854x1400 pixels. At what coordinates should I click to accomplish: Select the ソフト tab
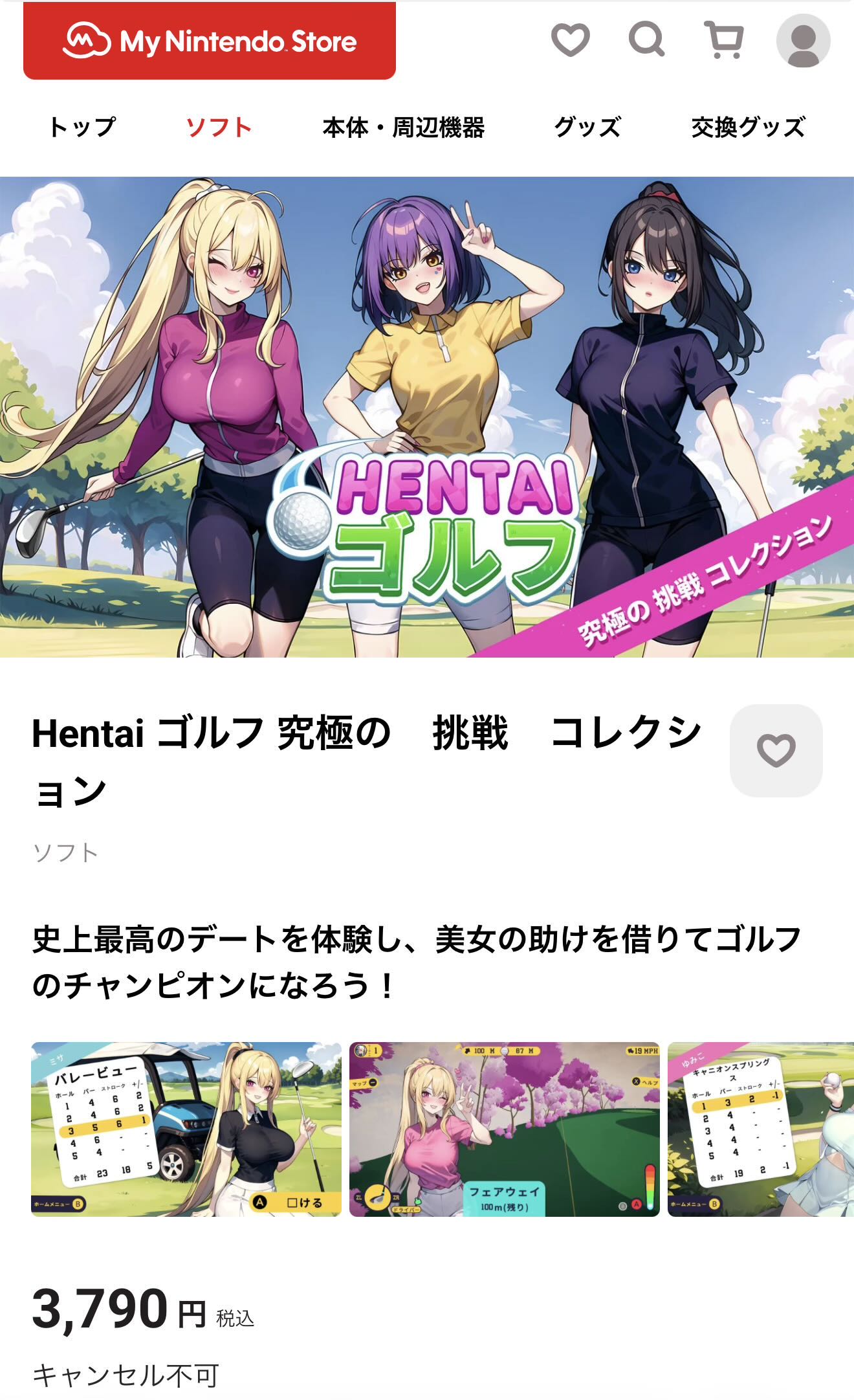[x=219, y=127]
